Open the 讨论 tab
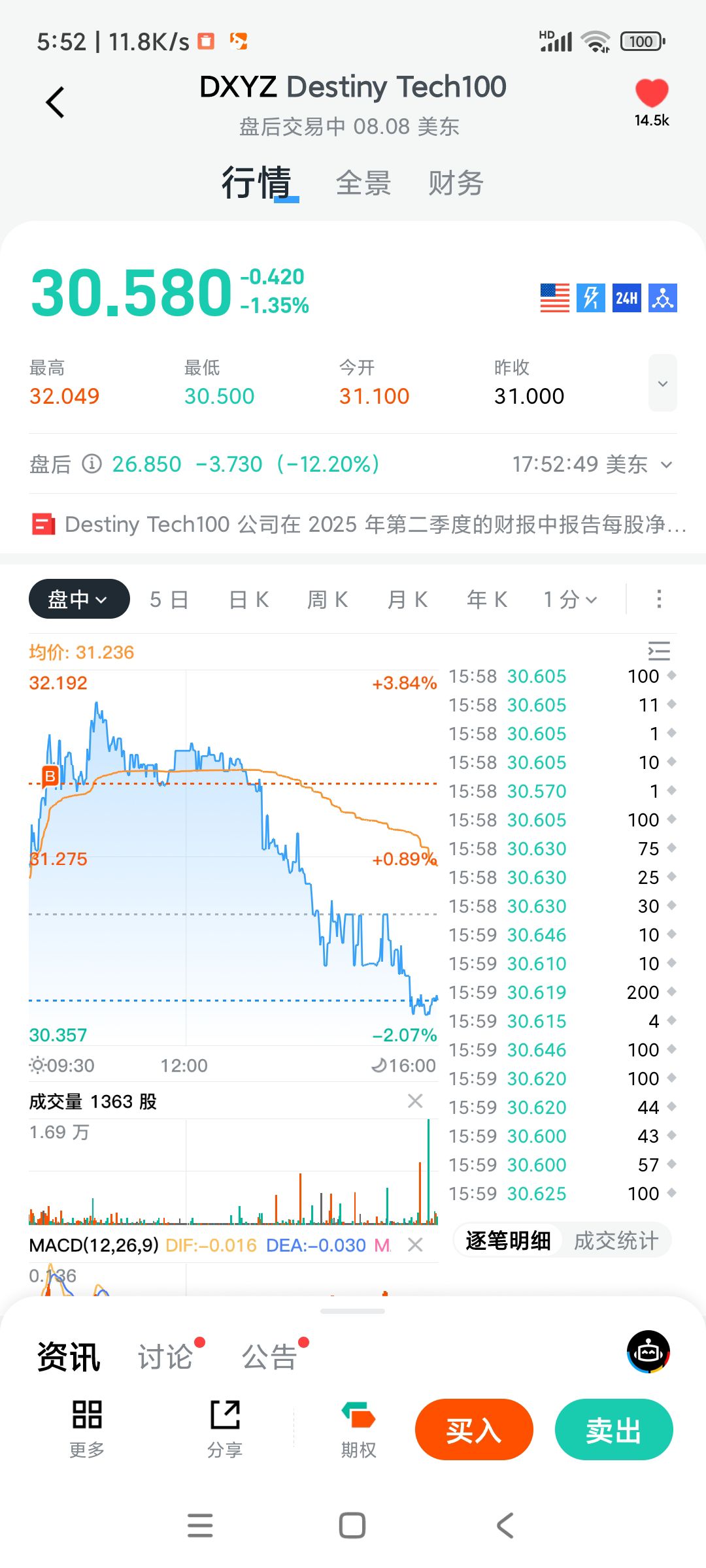The height and width of the screenshot is (1568, 706). 165,1357
